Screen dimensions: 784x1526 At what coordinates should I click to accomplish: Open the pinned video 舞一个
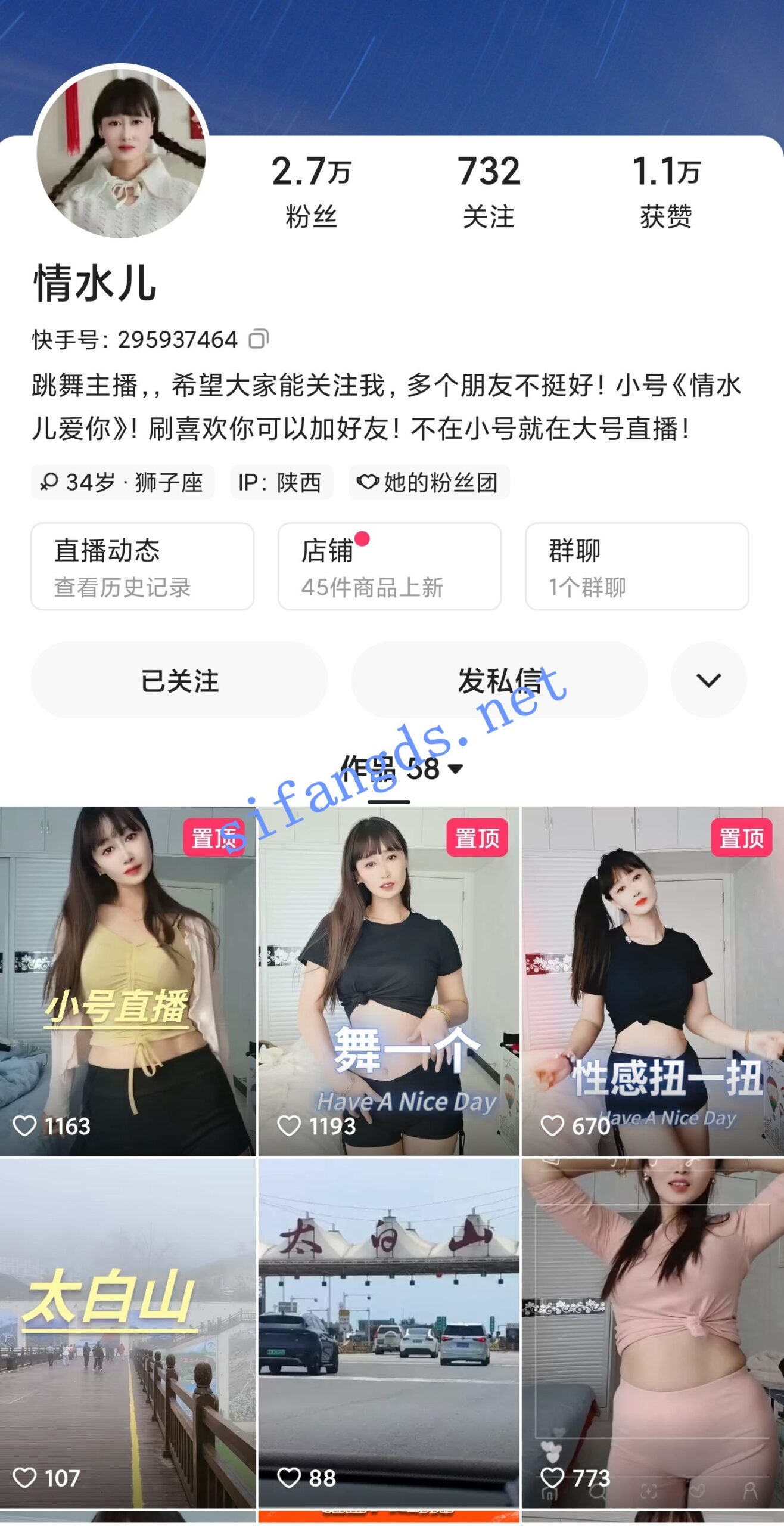[388, 981]
